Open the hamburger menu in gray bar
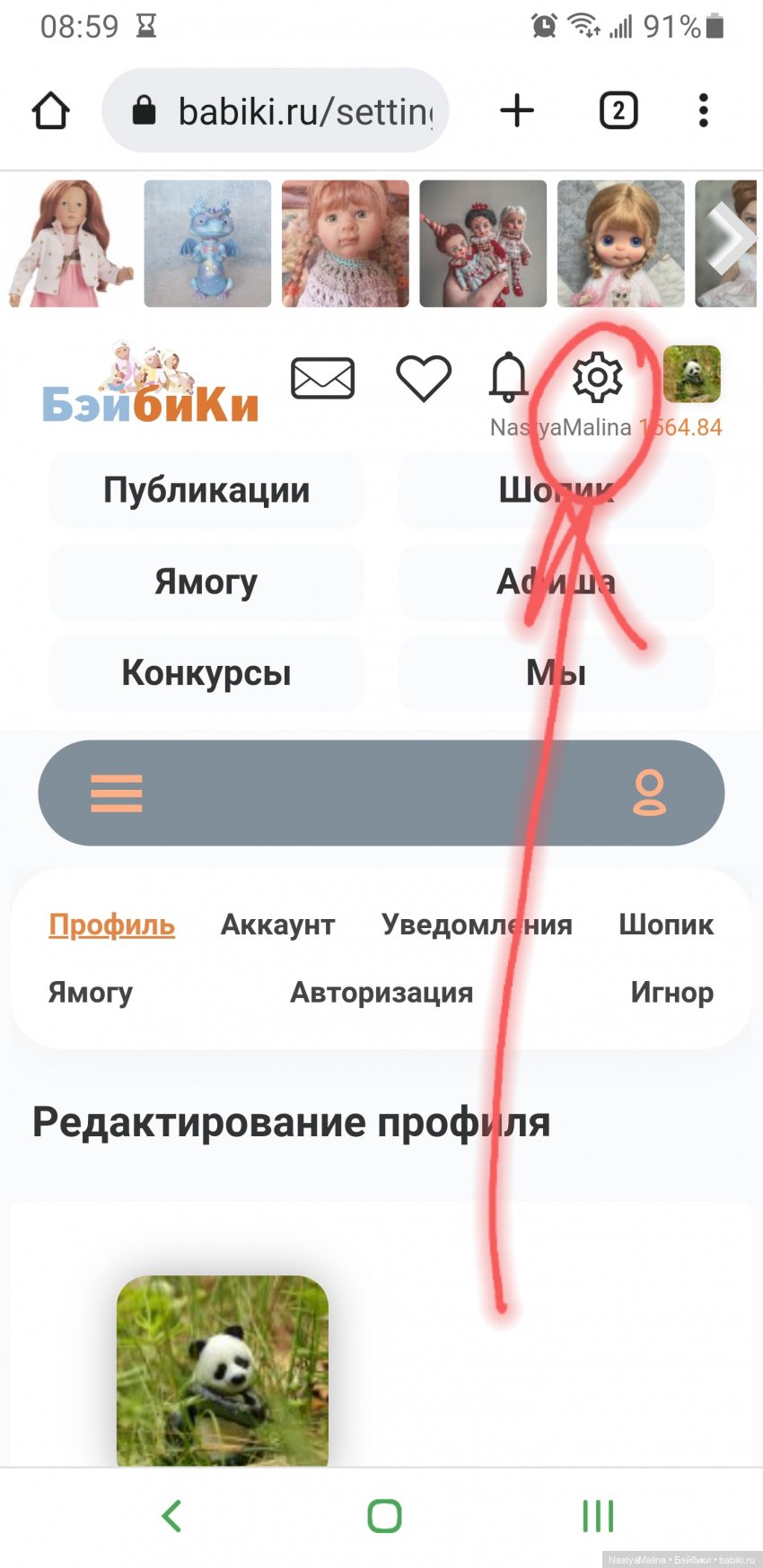The height and width of the screenshot is (1568, 763). (117, 793)
